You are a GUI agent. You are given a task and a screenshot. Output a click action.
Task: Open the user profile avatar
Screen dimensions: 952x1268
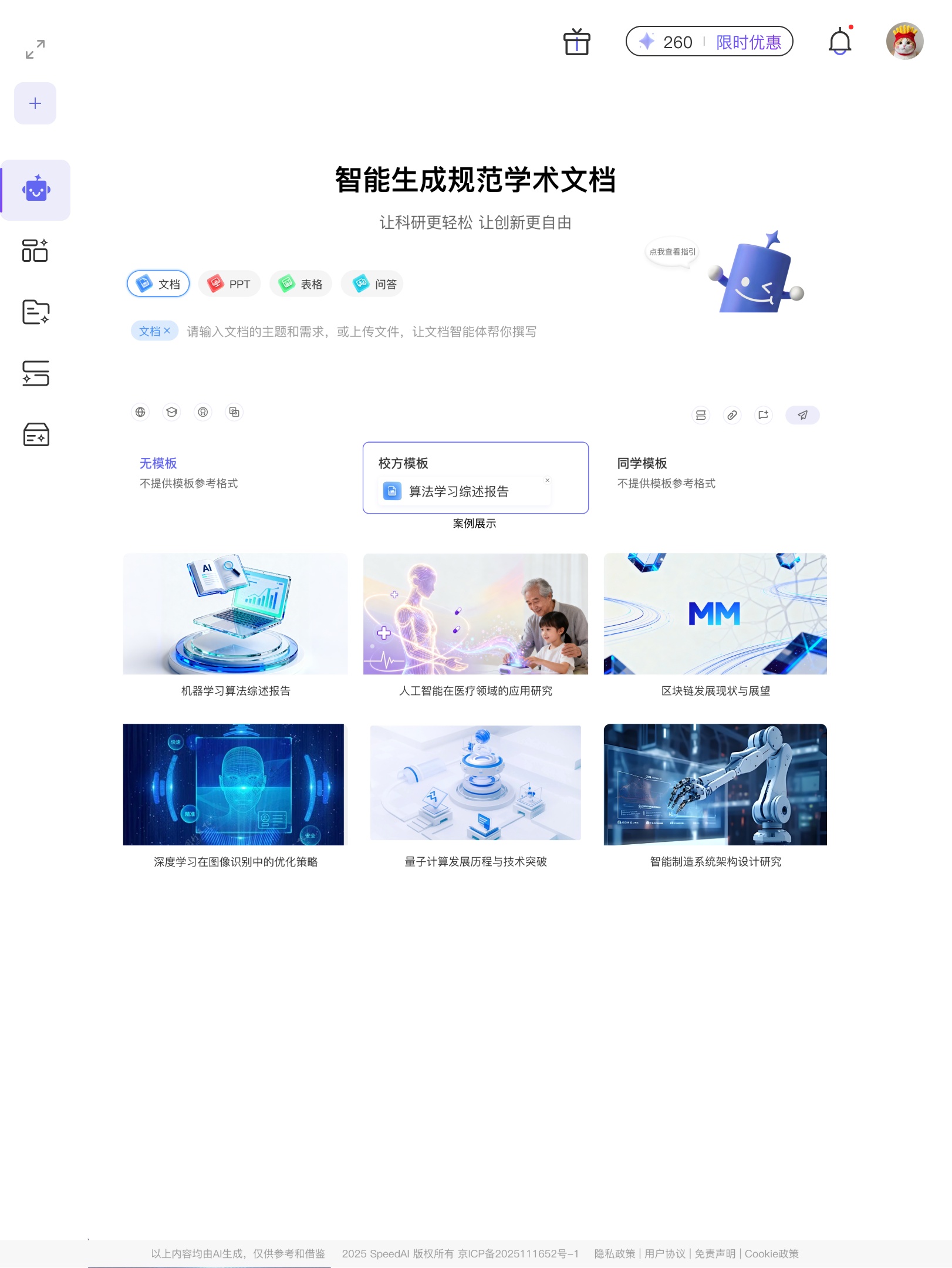click(x=904, y=42)
